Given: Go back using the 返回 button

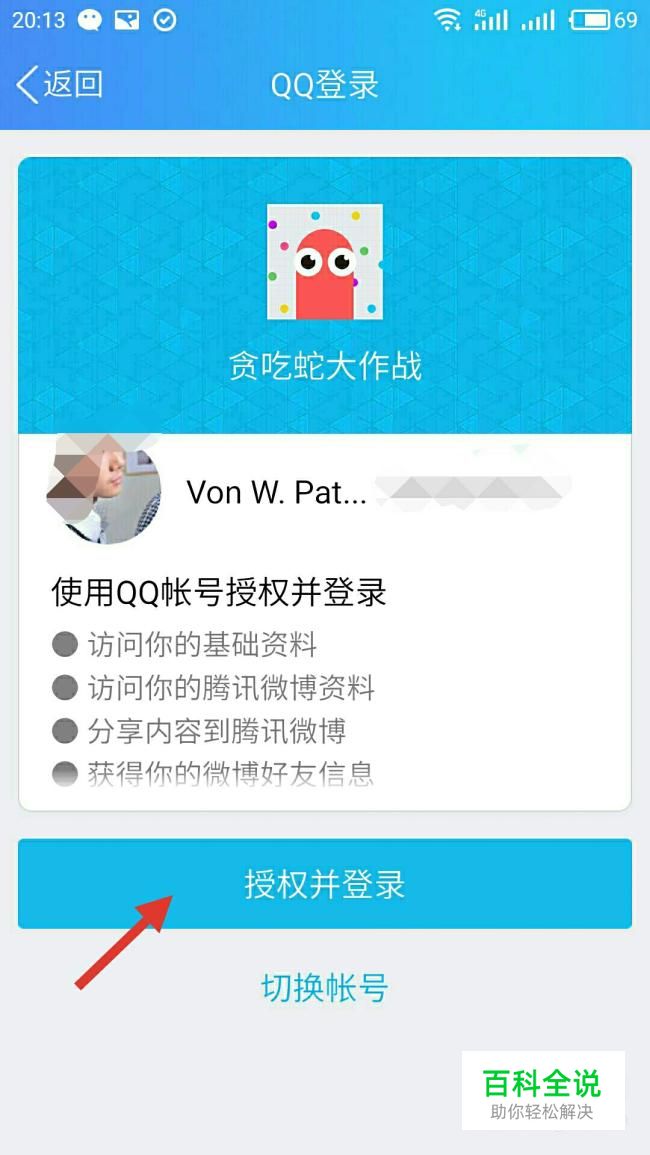Looking at the screenshot, I should (60, 85).
